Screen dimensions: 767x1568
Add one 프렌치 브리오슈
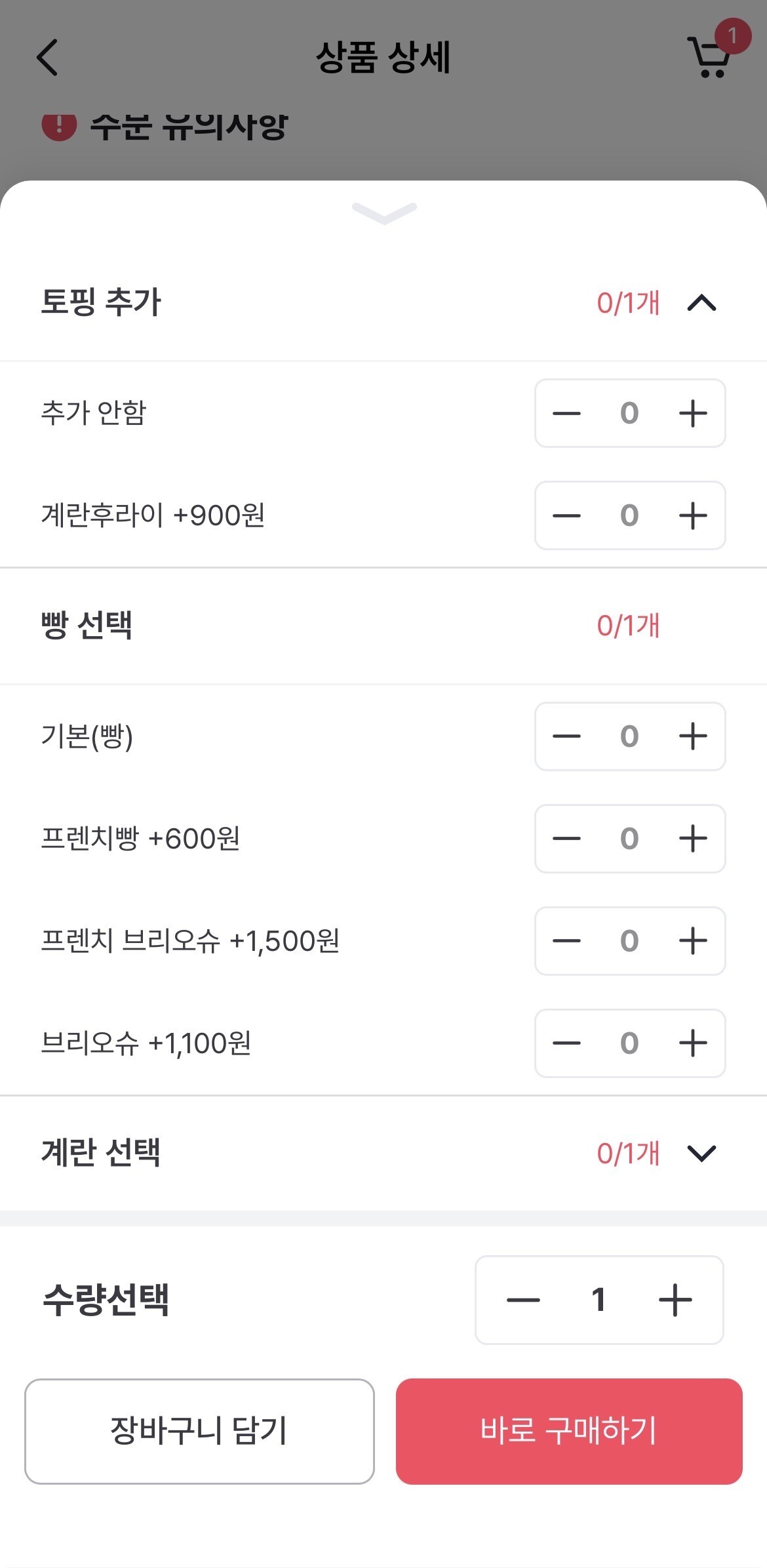point(693,940)
